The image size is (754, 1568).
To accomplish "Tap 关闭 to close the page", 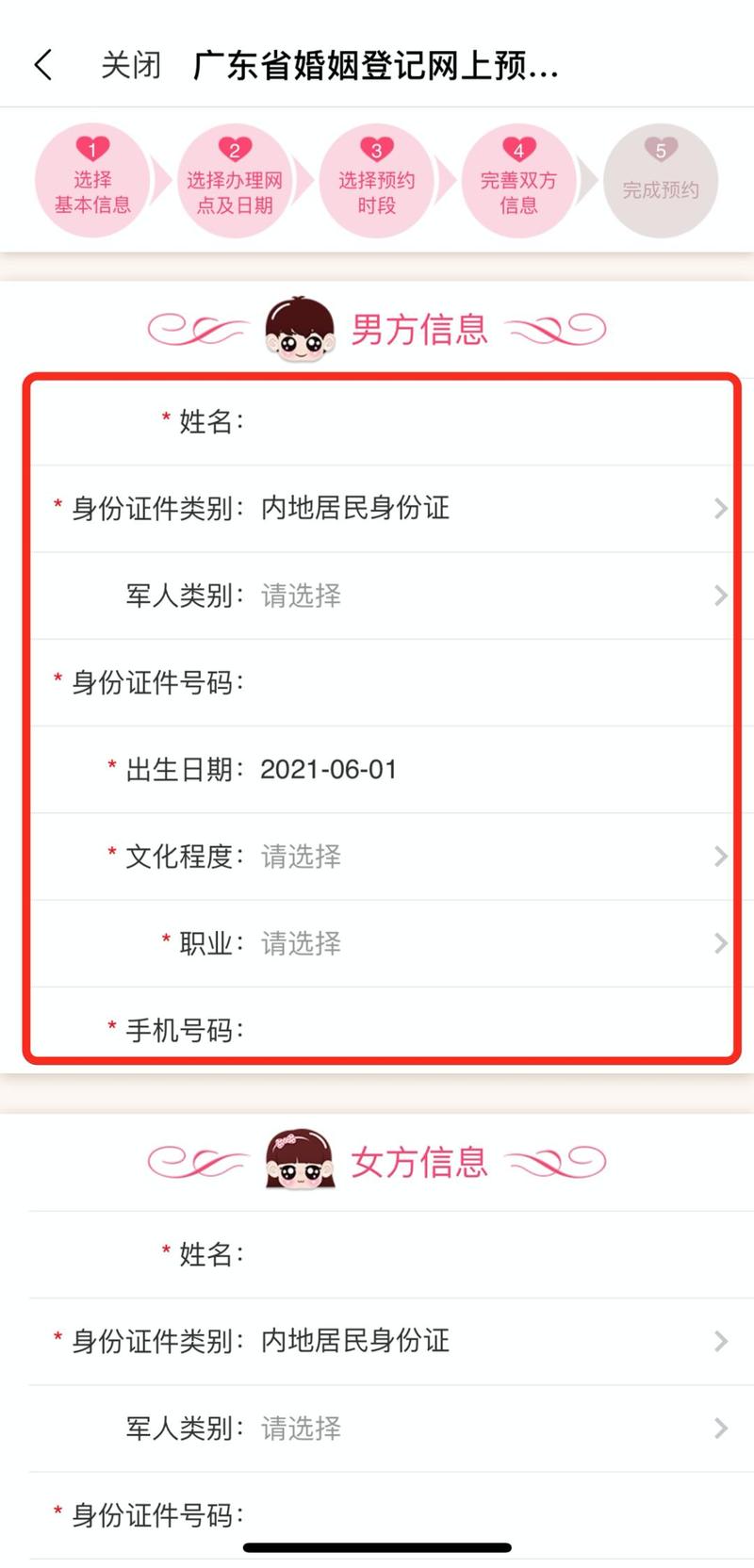I will (131, 66).
